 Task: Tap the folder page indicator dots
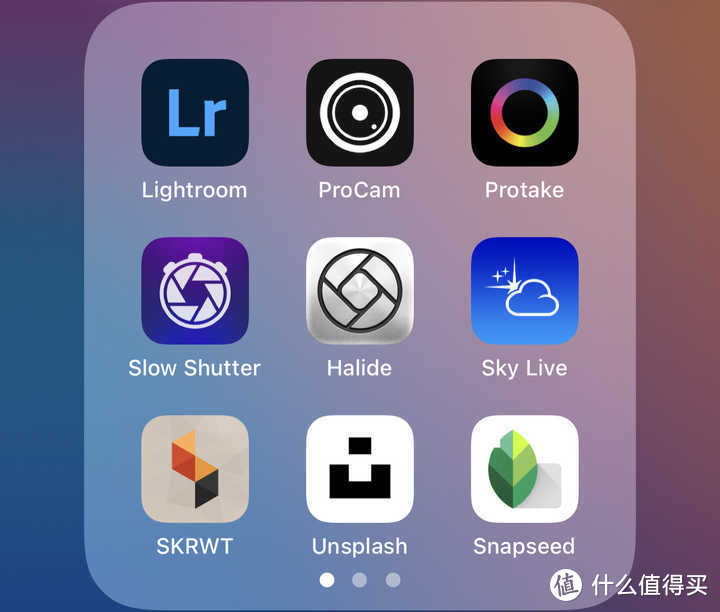coord(360,579)
